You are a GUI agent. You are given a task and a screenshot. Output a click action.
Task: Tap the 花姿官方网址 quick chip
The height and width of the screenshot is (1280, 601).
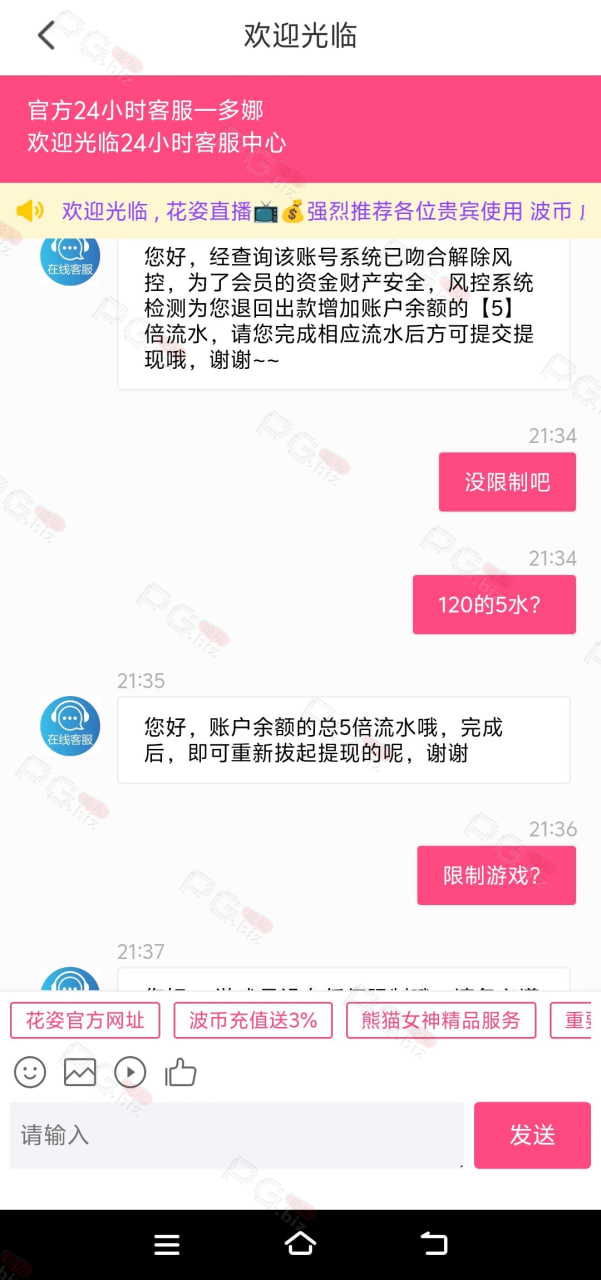pyautogui.click(x=85, y=1020)
